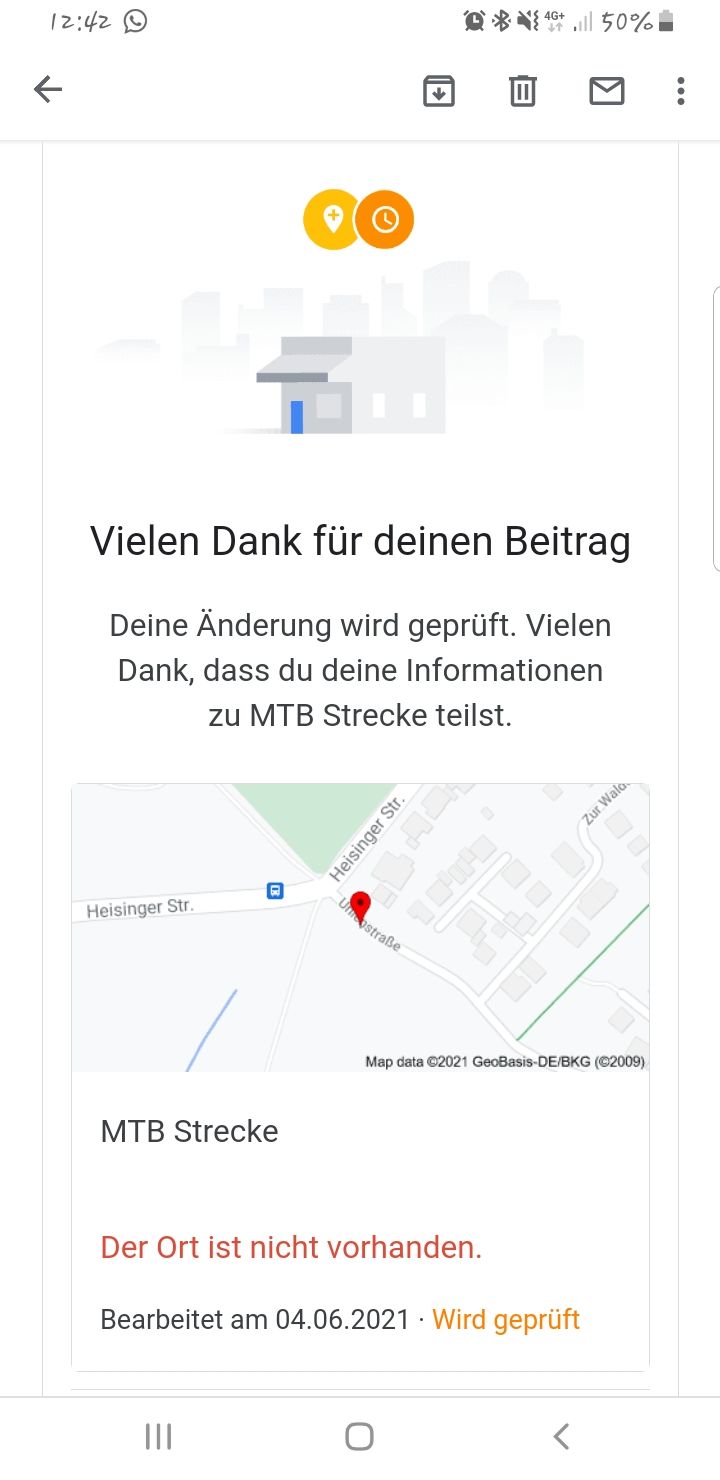Delete this email
The width and height of the screenshot is (720, 1480).
pyautogui.click(x=522, y=91)
